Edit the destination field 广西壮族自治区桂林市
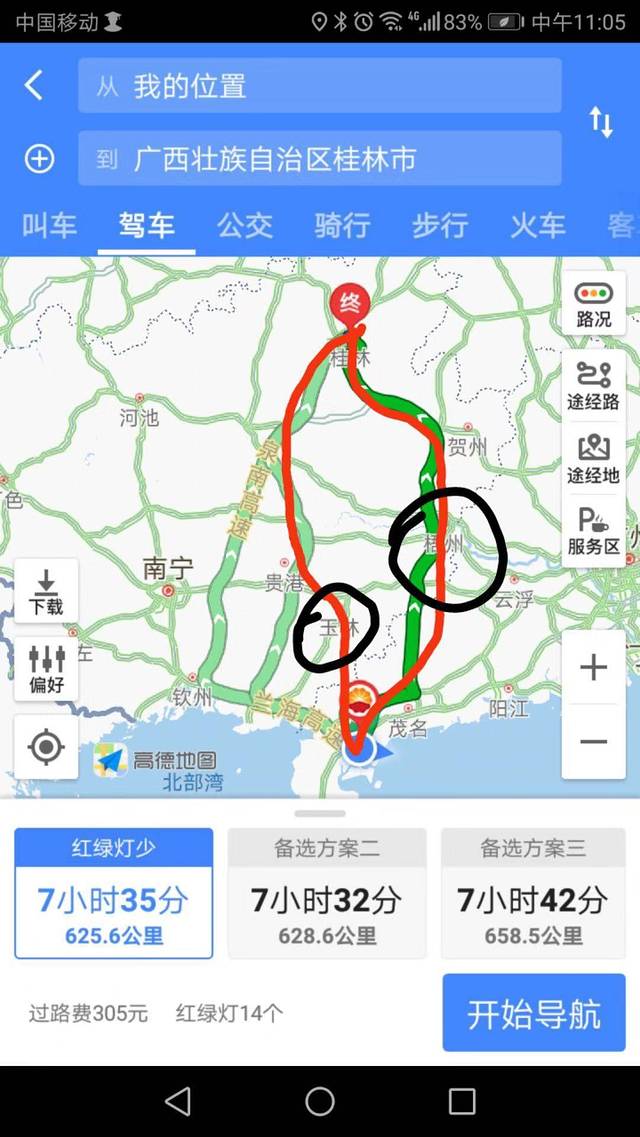The image size is (640, 1137). (x=320, y=159)
